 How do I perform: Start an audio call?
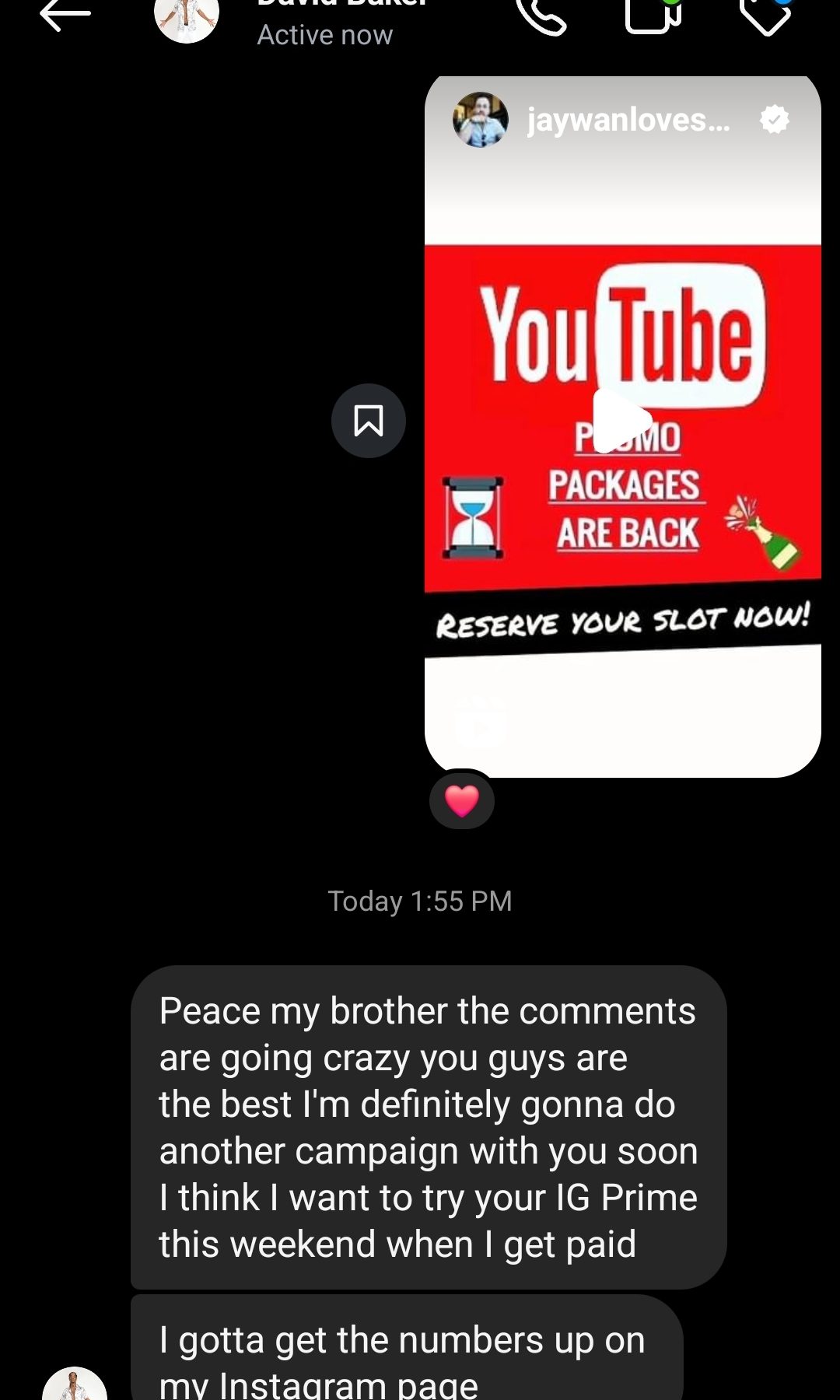pyautogui.click(x=542, y=16)
